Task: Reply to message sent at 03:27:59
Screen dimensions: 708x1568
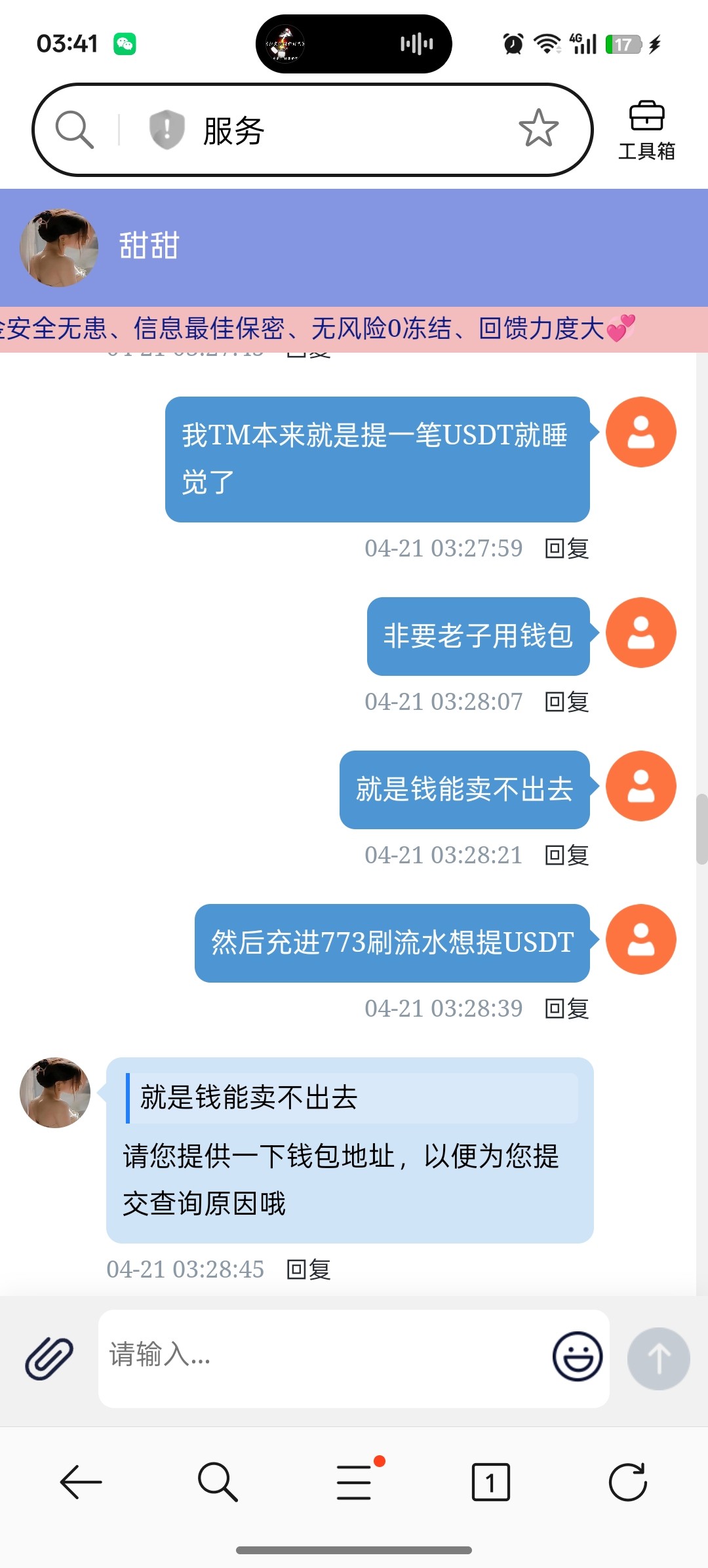Action: [566, 548]
